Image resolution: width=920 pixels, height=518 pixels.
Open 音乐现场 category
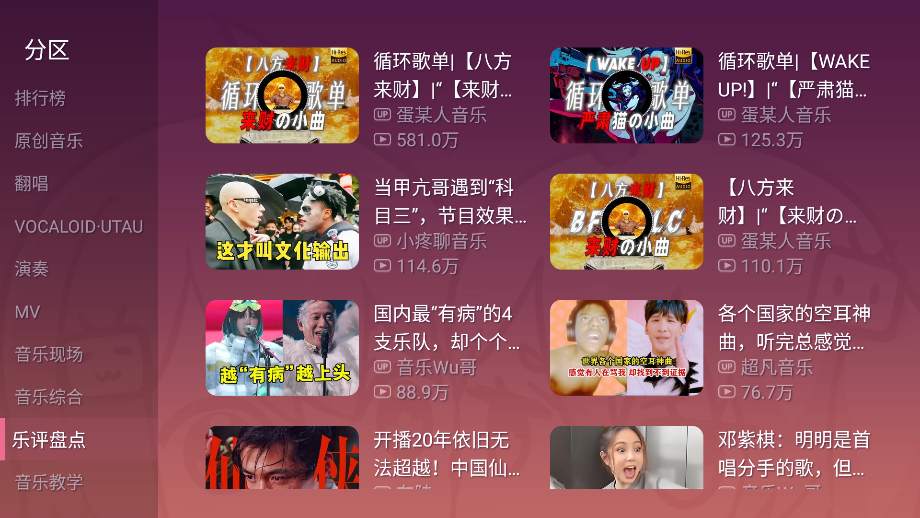[48, 354]
